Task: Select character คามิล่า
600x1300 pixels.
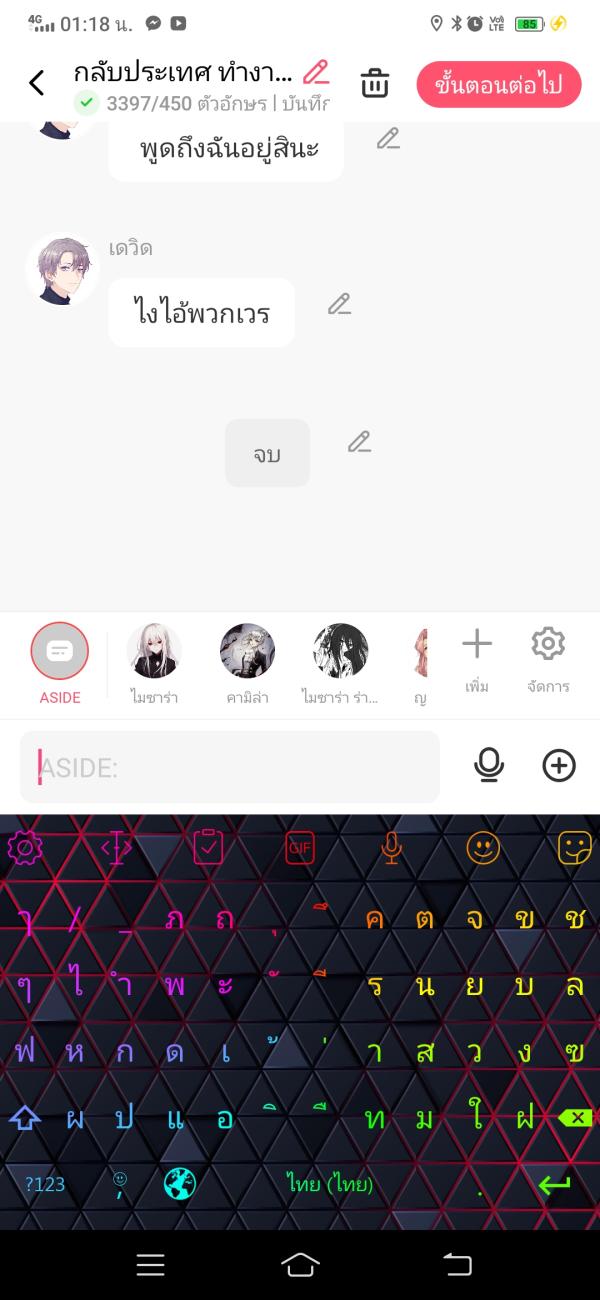Action: coord(247,652)
